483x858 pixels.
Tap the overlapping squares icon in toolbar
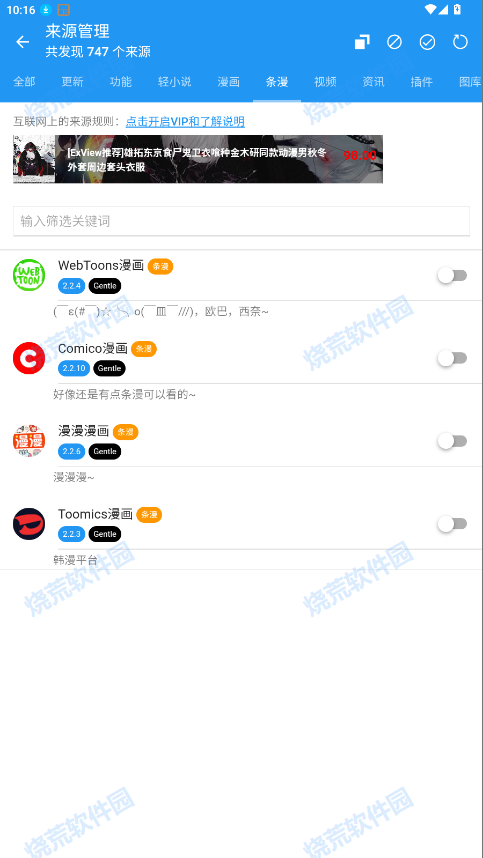point(362,42)
